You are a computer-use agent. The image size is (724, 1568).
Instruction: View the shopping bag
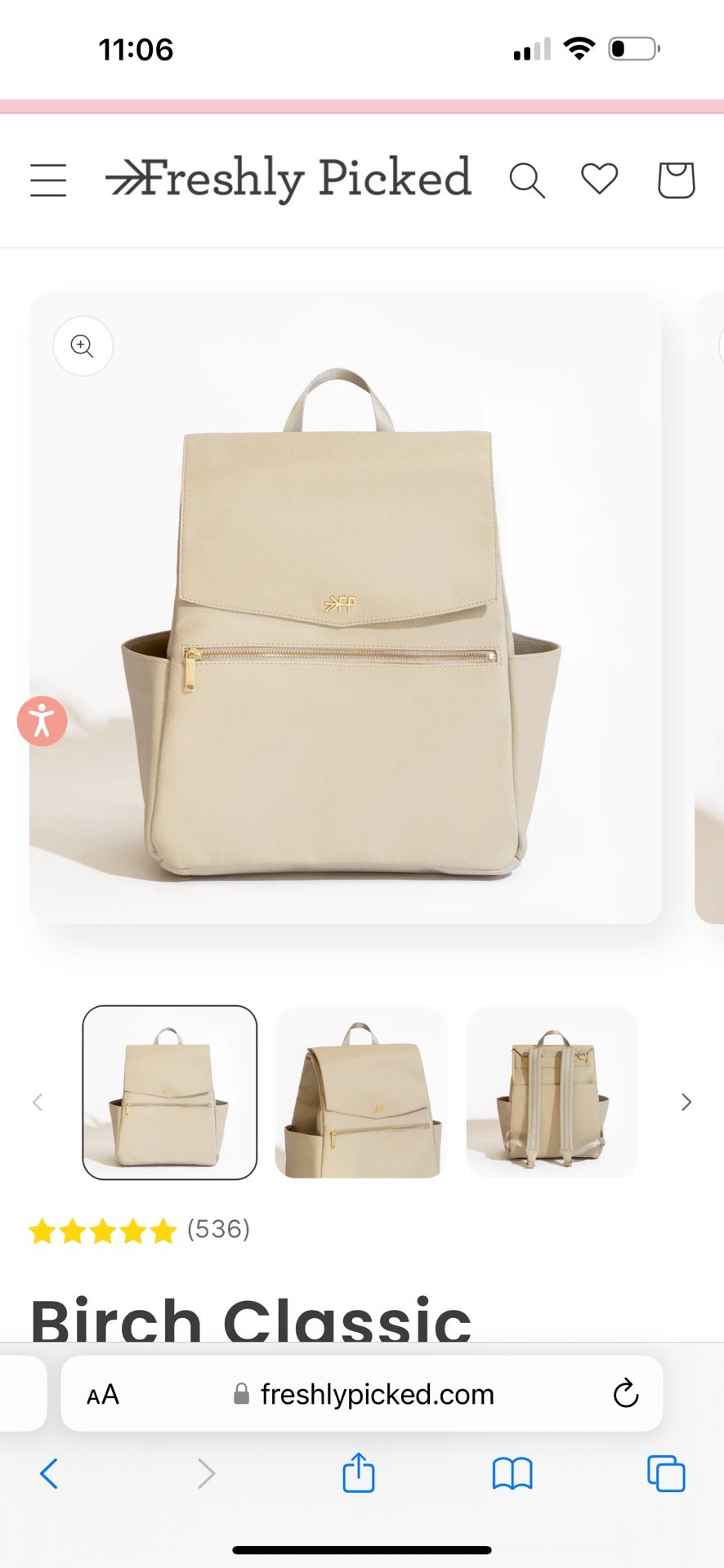pos(677,180)
